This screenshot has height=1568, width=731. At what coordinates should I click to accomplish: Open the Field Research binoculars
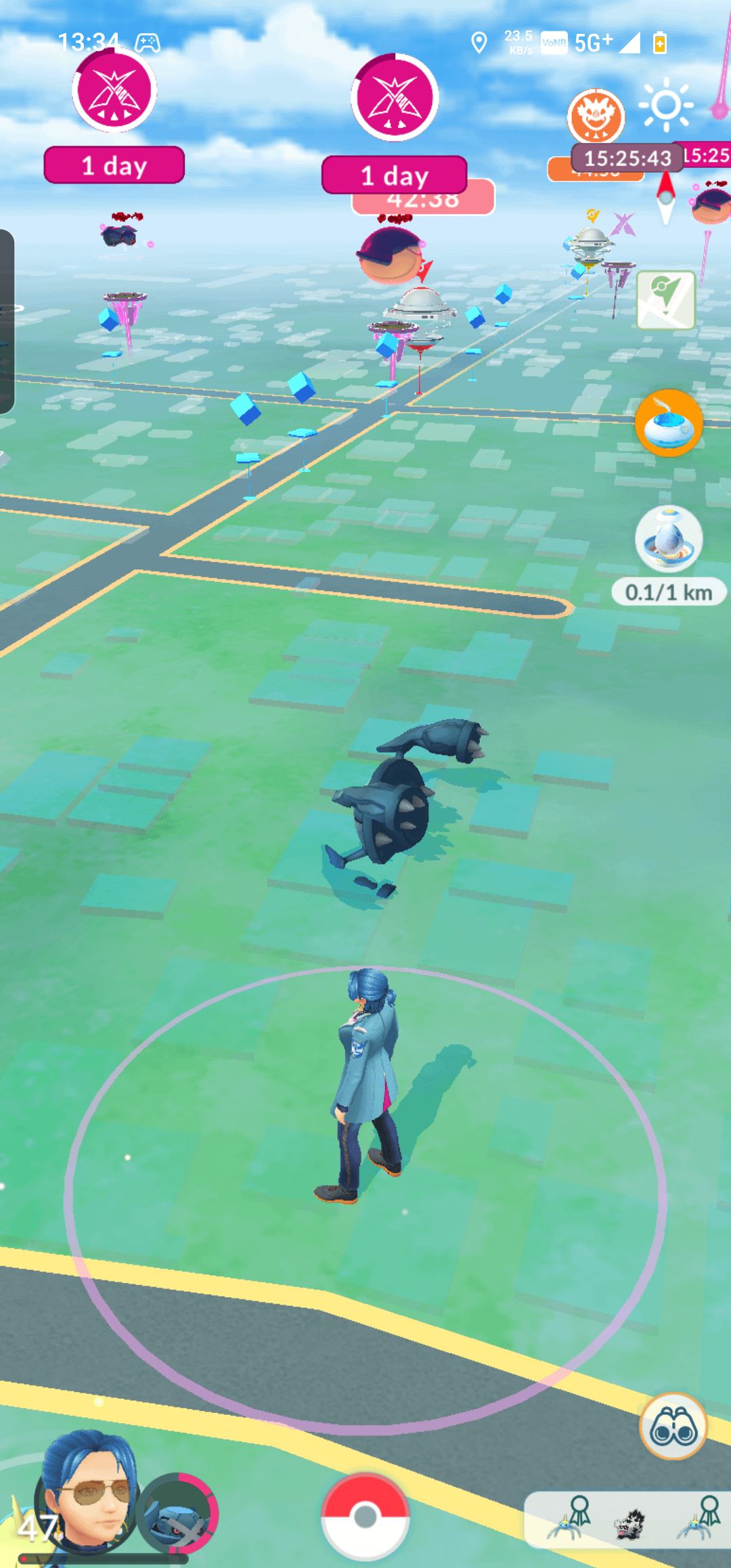(673, 1426)
